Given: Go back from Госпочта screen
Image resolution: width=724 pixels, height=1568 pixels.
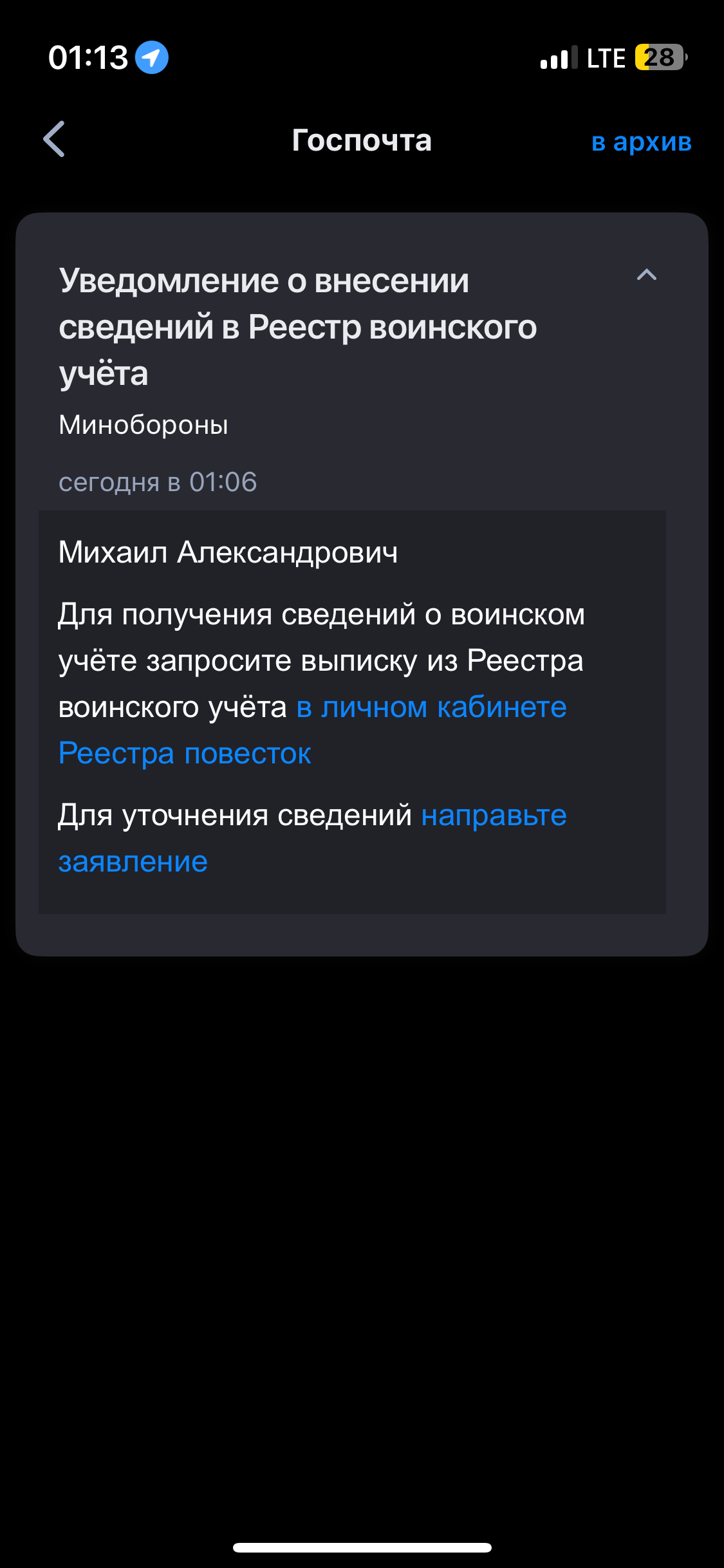Looking at the screenshot, I should pyautogui.click(x=54, y=139).
